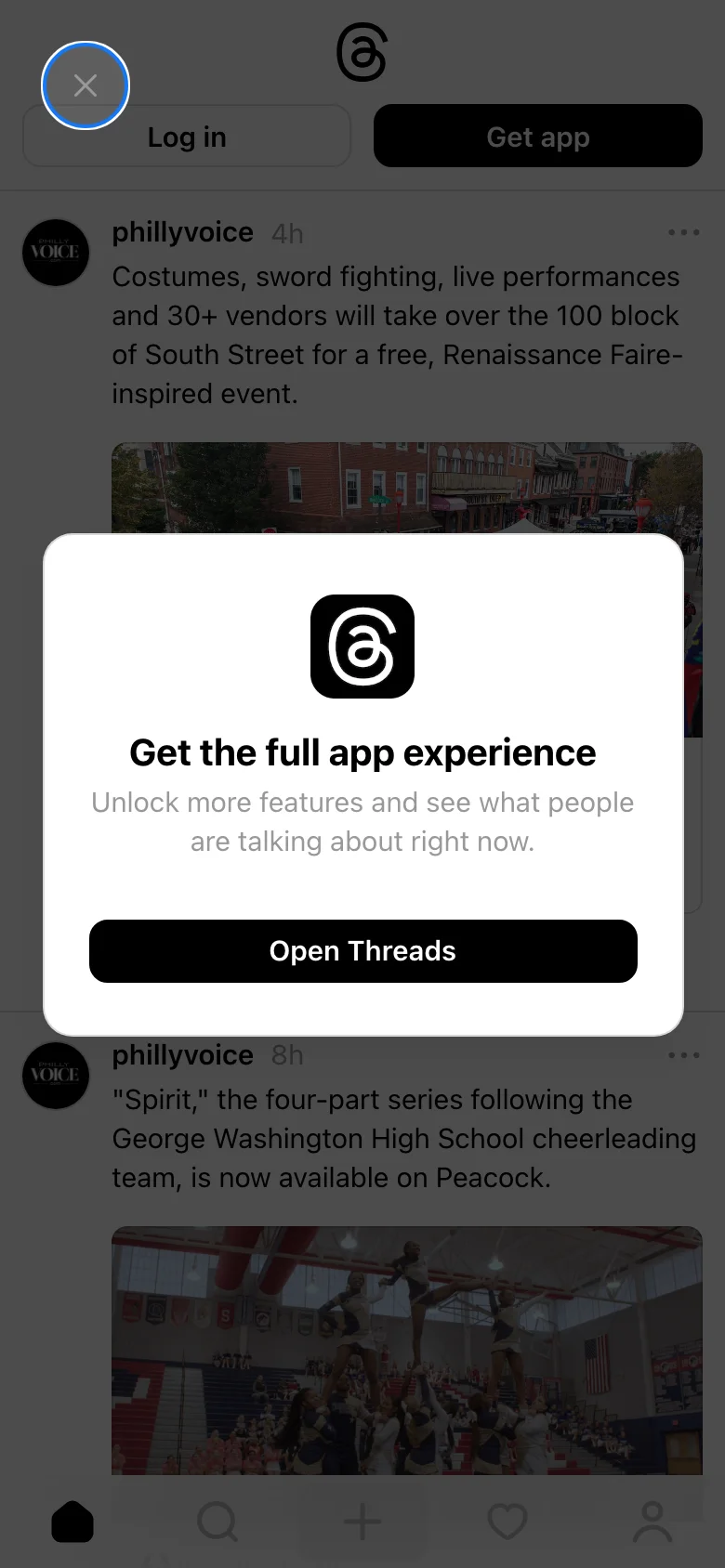Create a new thread with the plus tab

pyautogui.click(x=362, y=1522)
